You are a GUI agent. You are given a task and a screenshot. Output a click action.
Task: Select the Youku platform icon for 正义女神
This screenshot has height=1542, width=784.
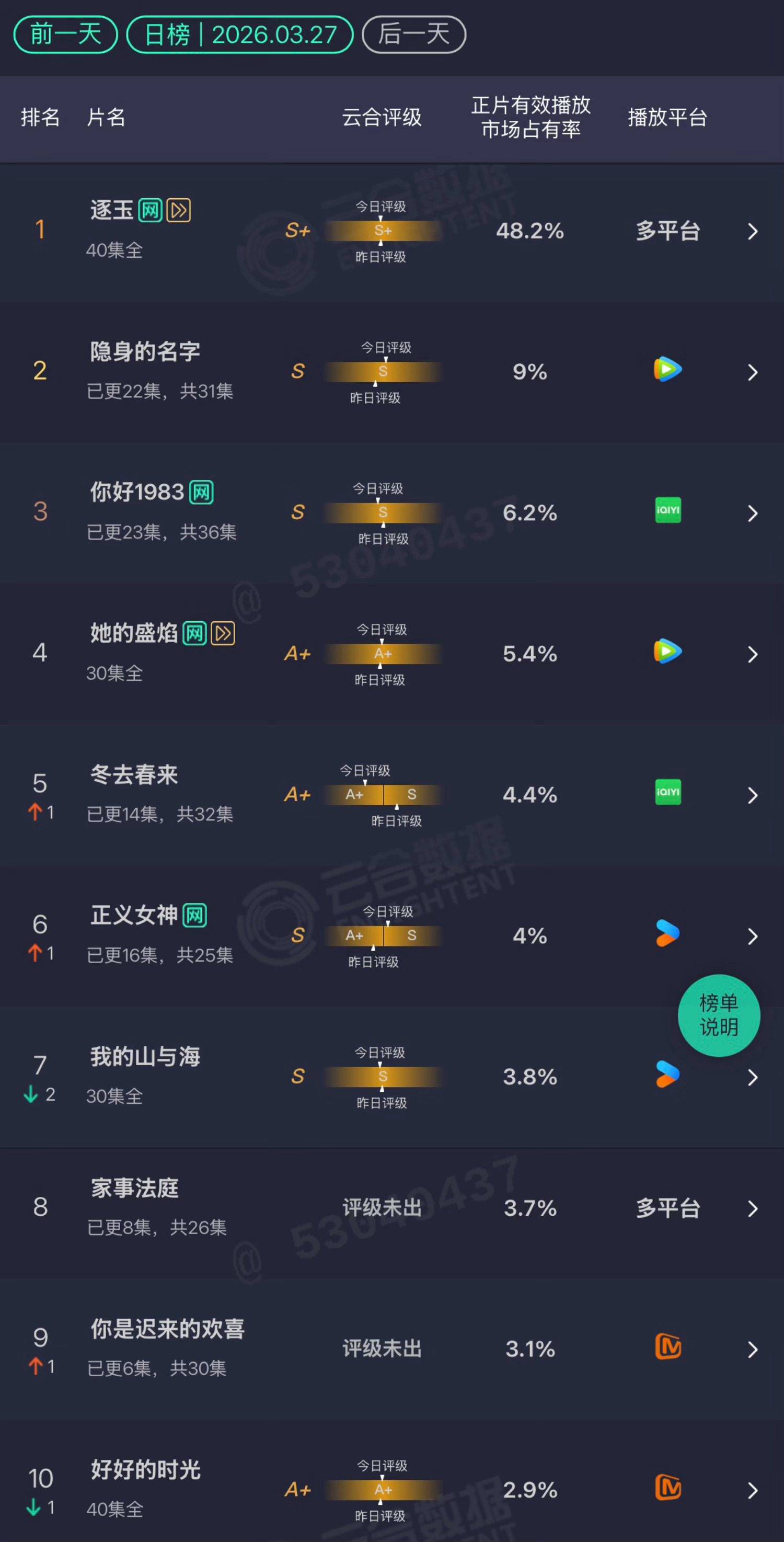coord(667,934)
